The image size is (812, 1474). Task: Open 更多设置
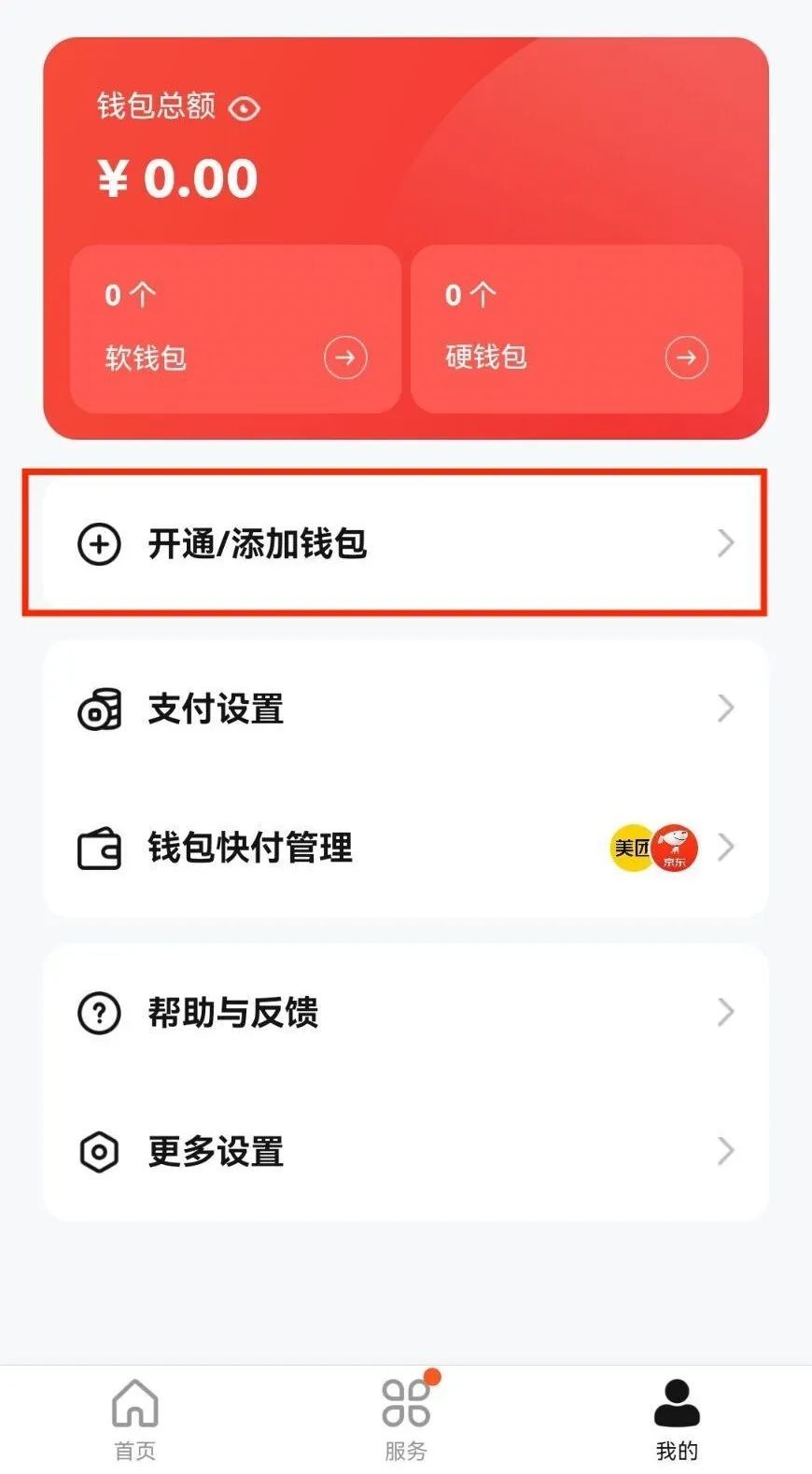pos(406,1152)
